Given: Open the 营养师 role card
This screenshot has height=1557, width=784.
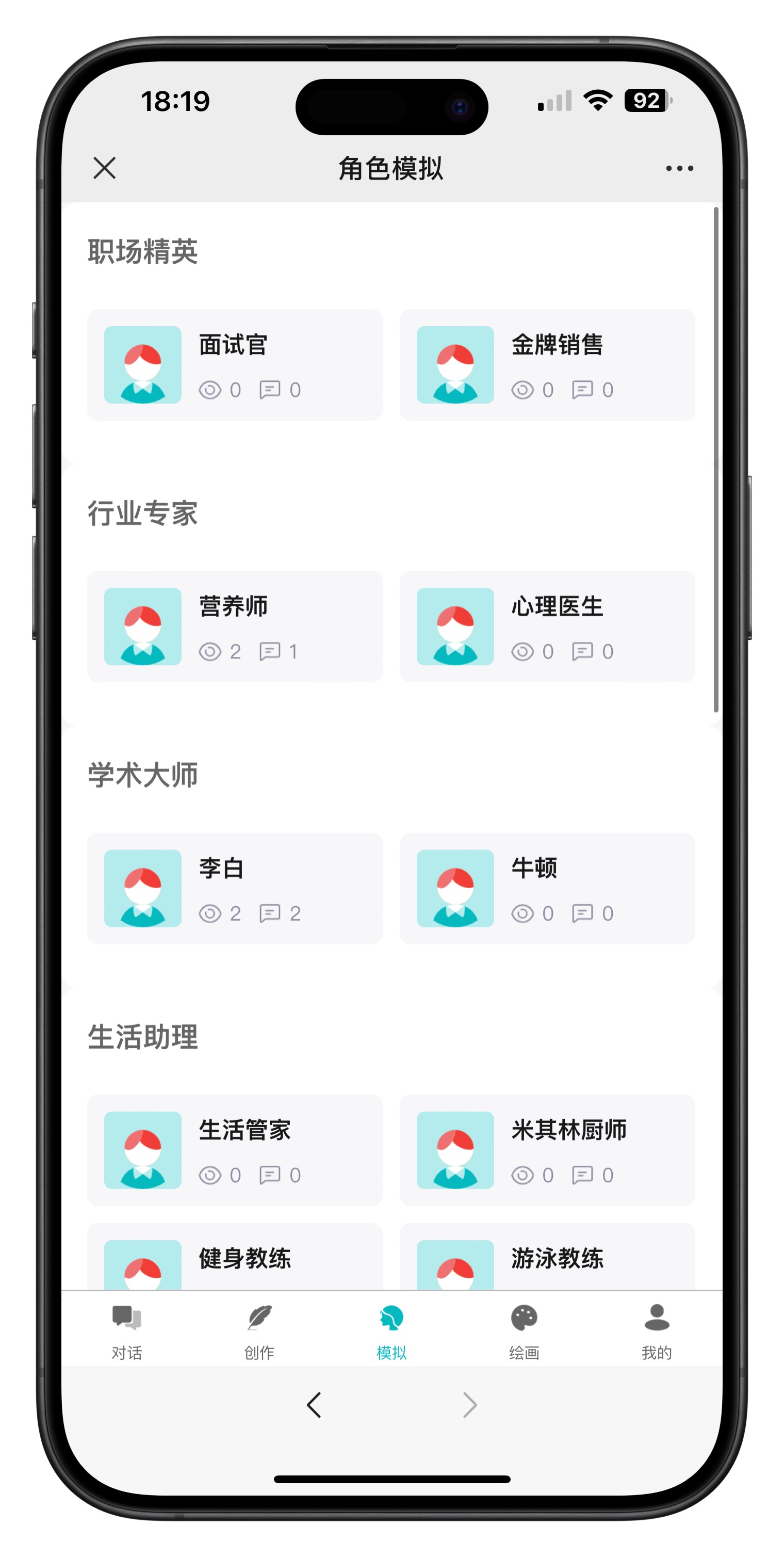Looking at the screenshot, I should pos(234,626).
